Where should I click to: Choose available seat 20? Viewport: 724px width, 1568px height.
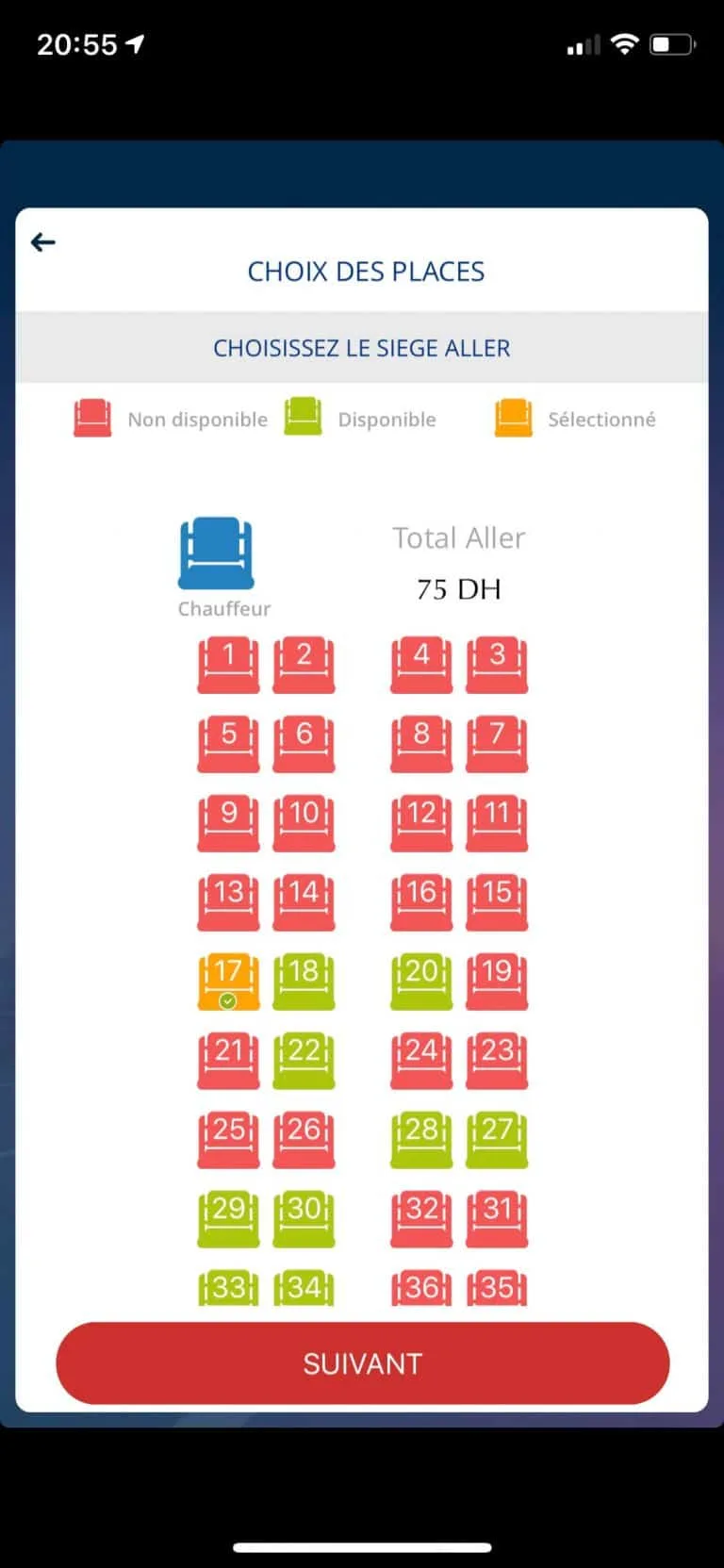[x=421, y=982]
